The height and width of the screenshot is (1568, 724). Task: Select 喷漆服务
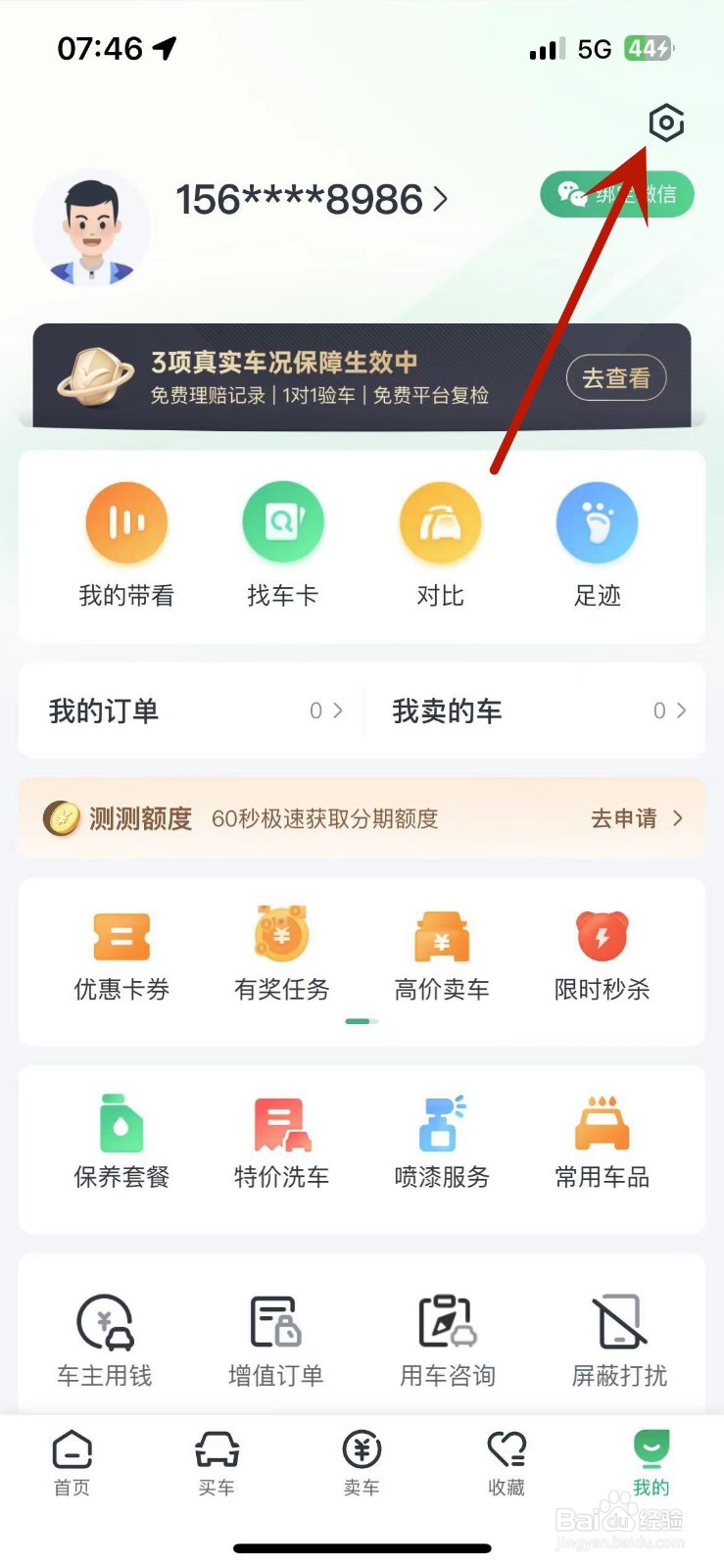click(442, 1143)
